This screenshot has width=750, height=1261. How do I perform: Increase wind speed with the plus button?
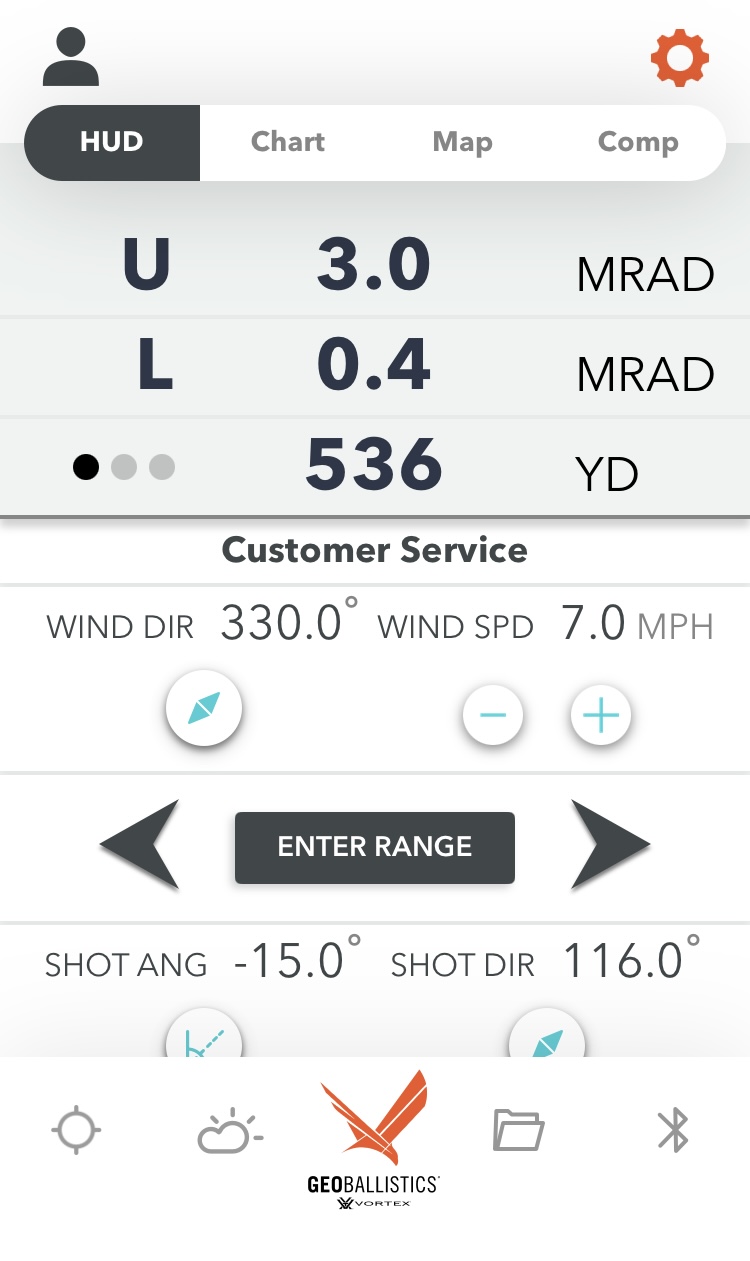click(x=601, y=715)
